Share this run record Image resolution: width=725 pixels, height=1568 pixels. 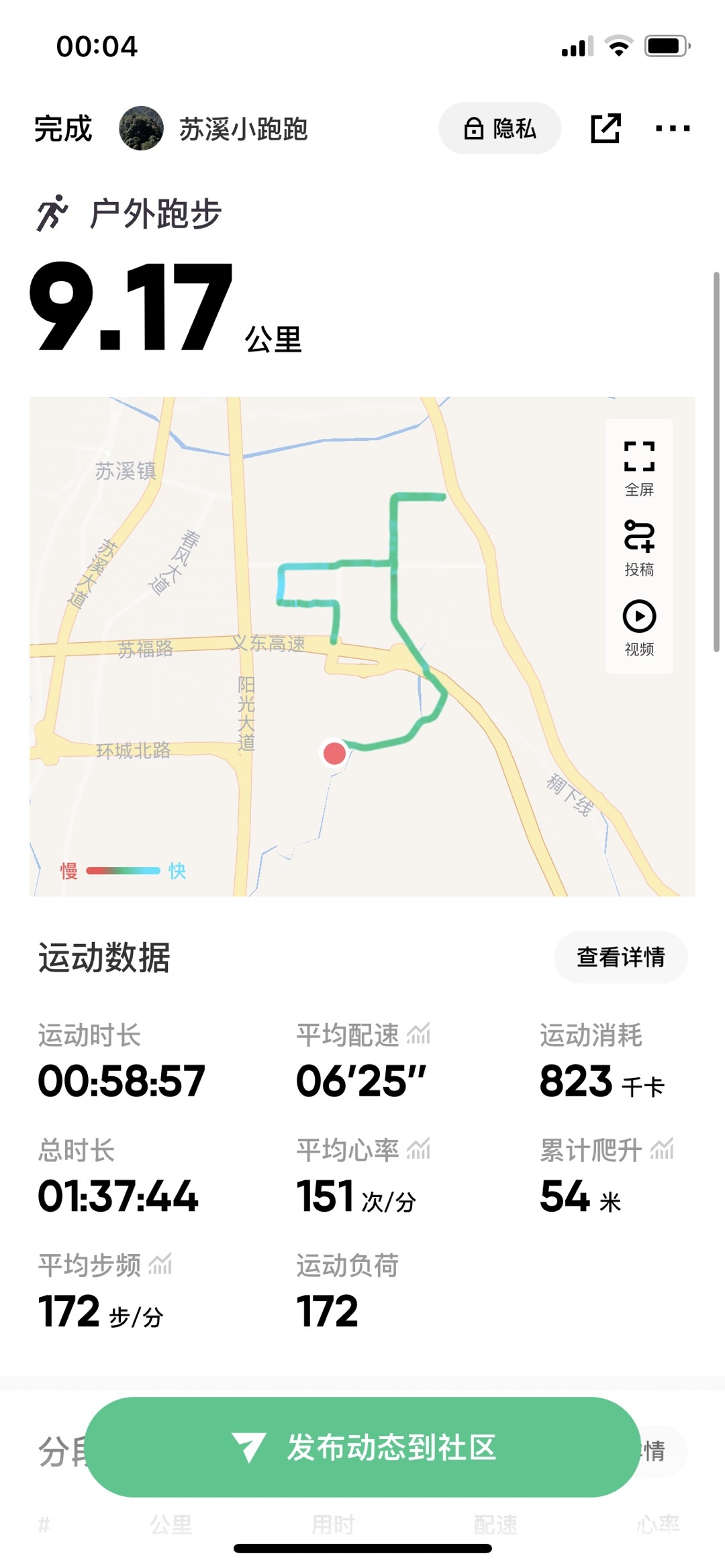click(605, 128)
